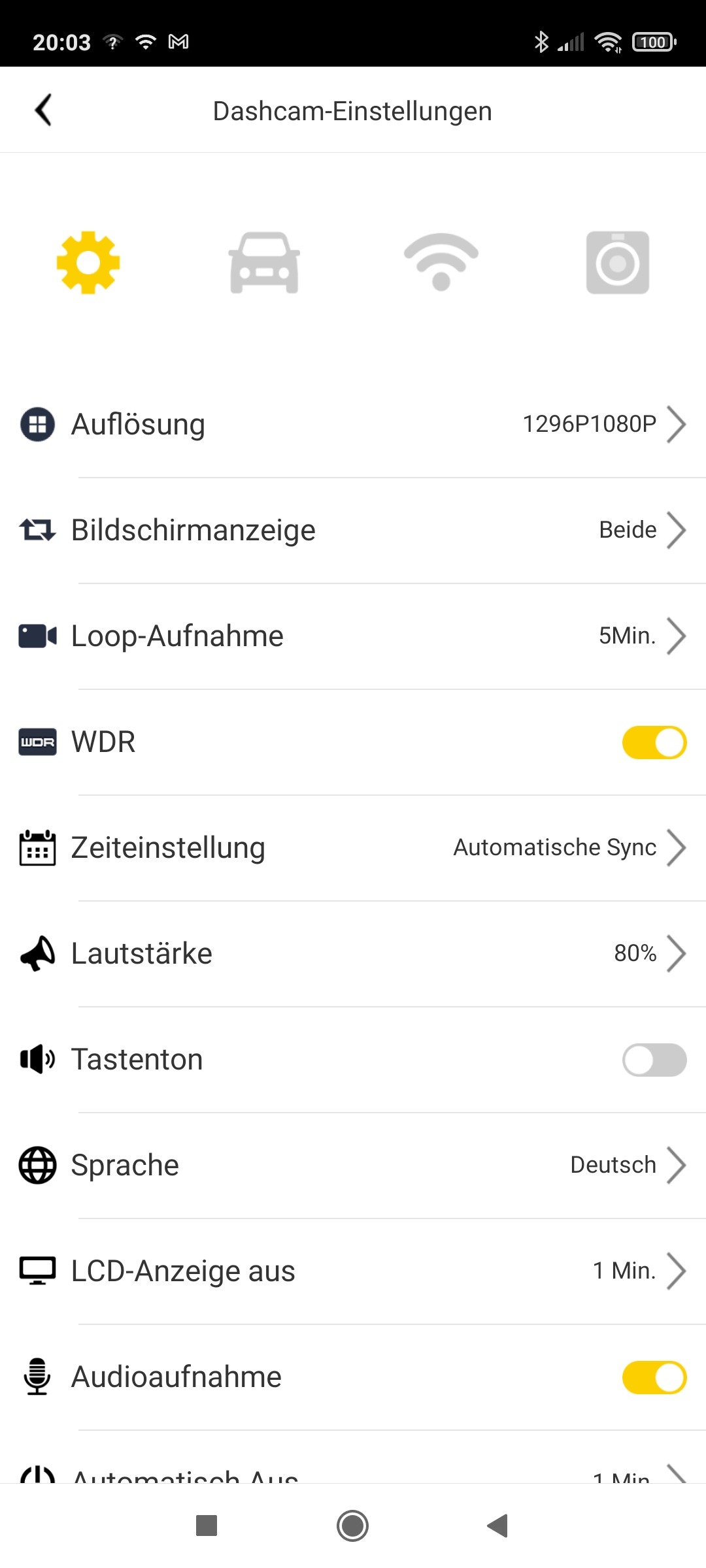Open the Auflösung setting
706x1568 pixels.
pos(353,425)
